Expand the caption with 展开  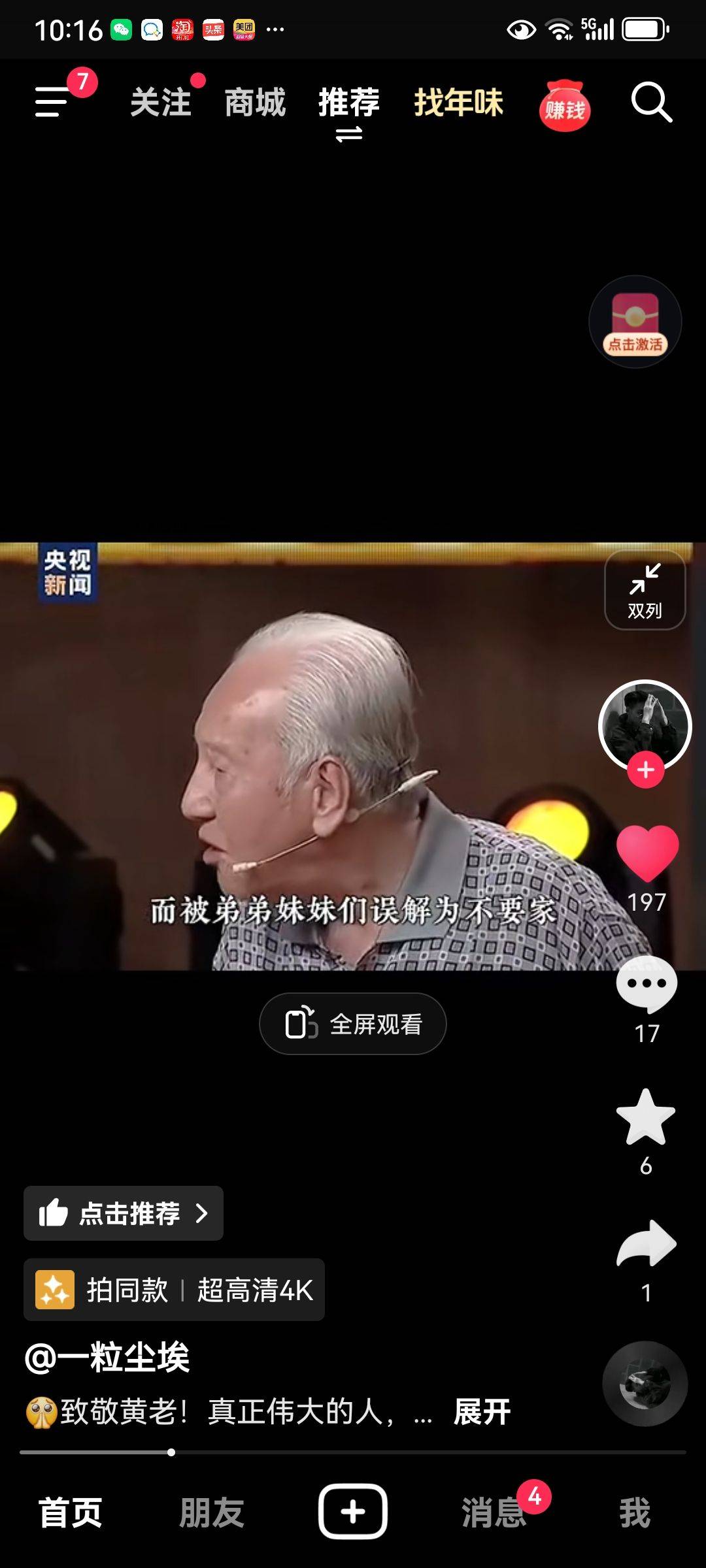[482, 1412]
